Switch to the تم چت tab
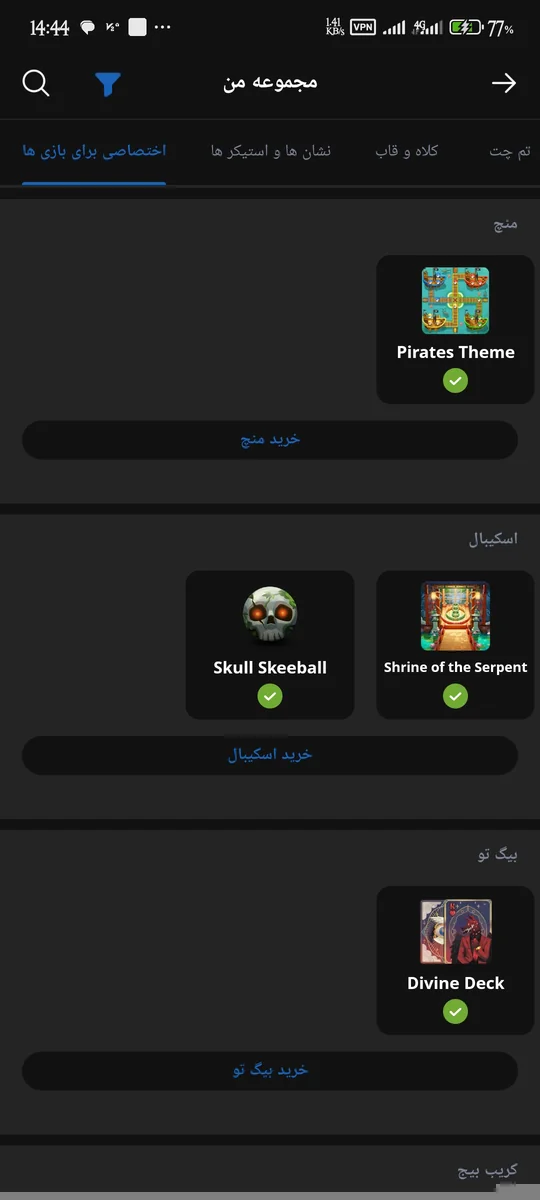Image resolution: width=540 pixels, height=1200 pixels. [x=509, y=151]
